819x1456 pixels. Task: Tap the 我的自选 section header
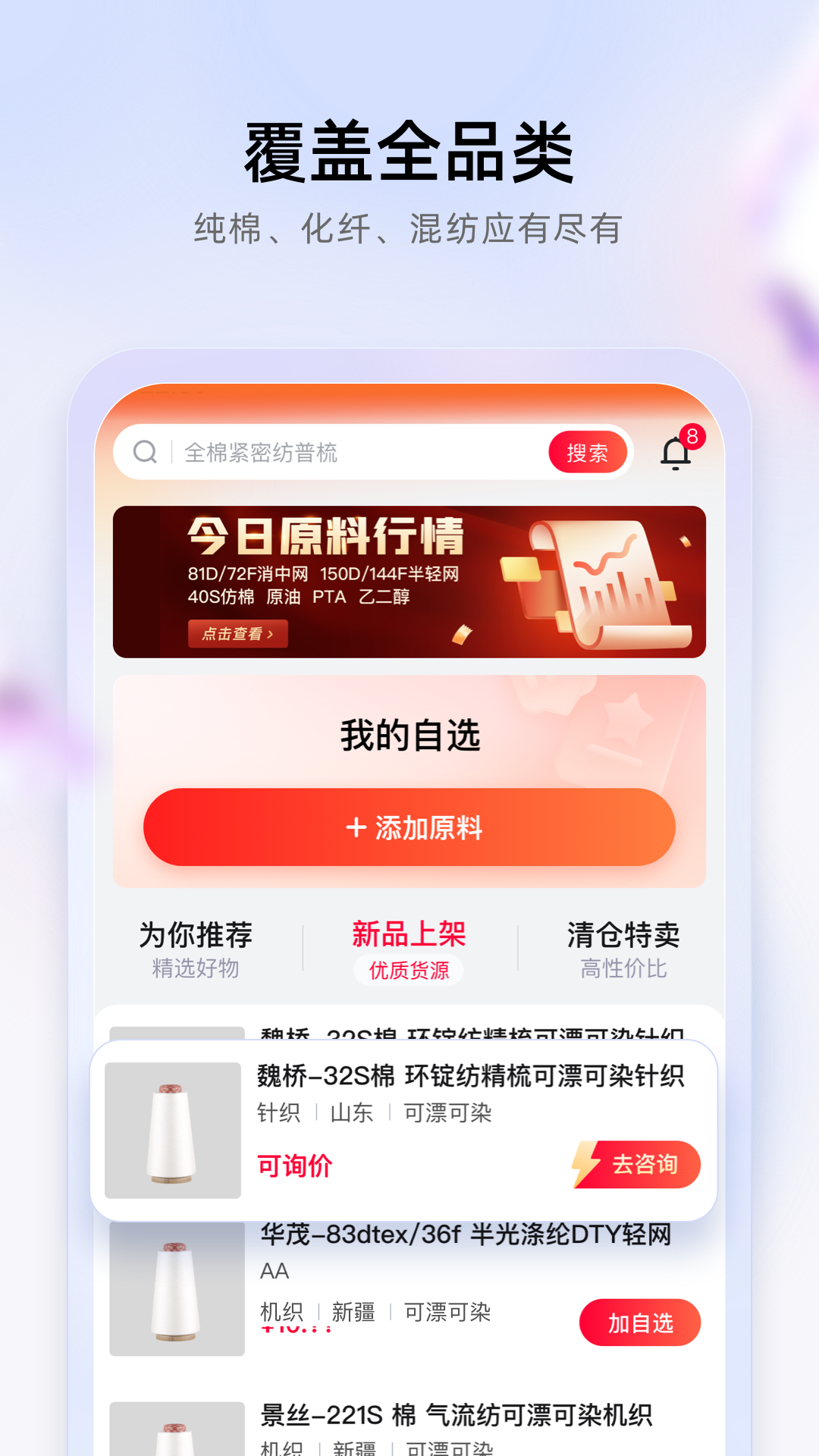[x=408, y=734]
